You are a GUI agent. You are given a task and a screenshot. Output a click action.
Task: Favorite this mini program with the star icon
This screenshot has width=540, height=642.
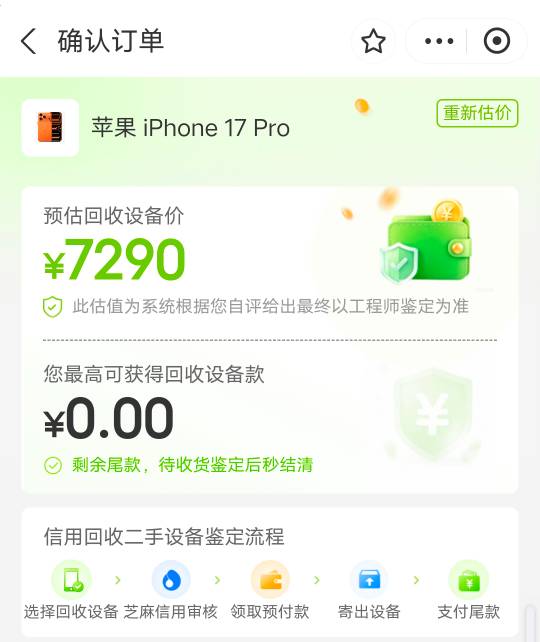(373, 41)
